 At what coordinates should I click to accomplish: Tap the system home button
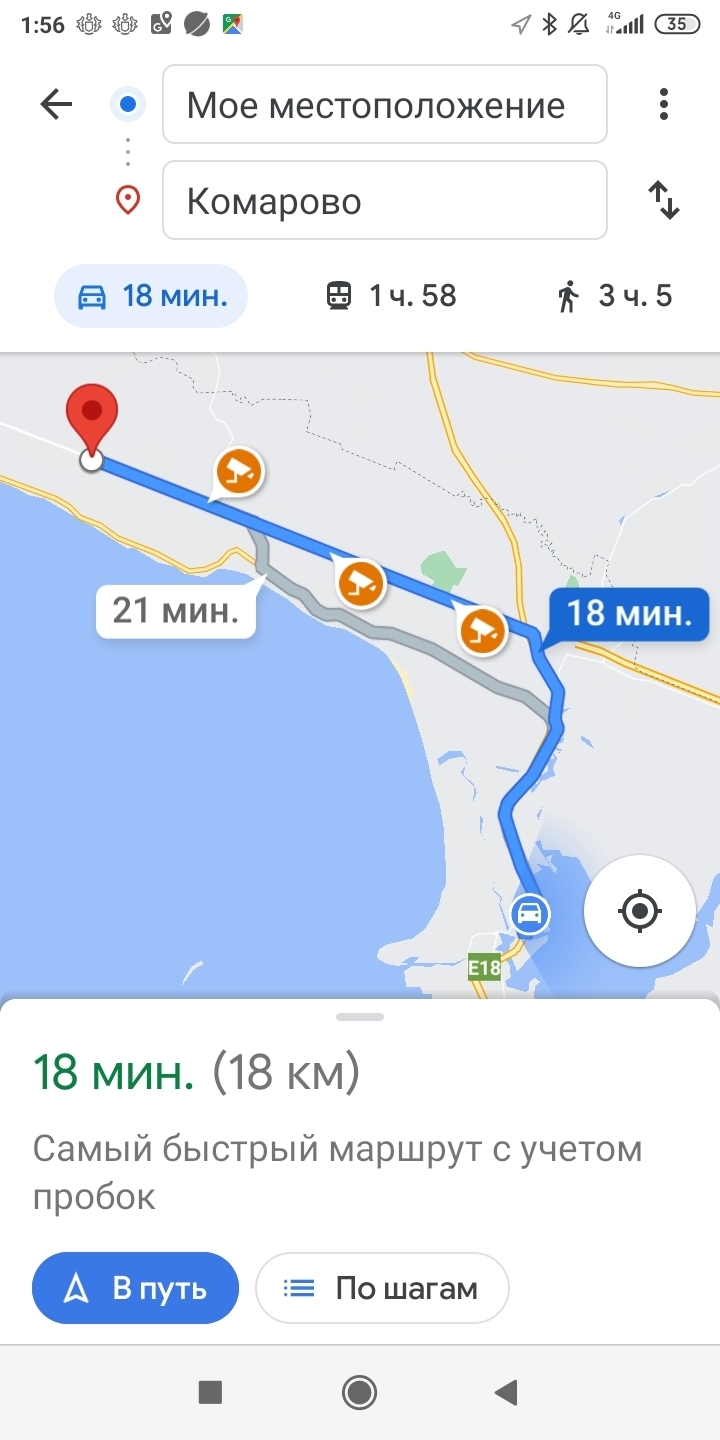359,1392
